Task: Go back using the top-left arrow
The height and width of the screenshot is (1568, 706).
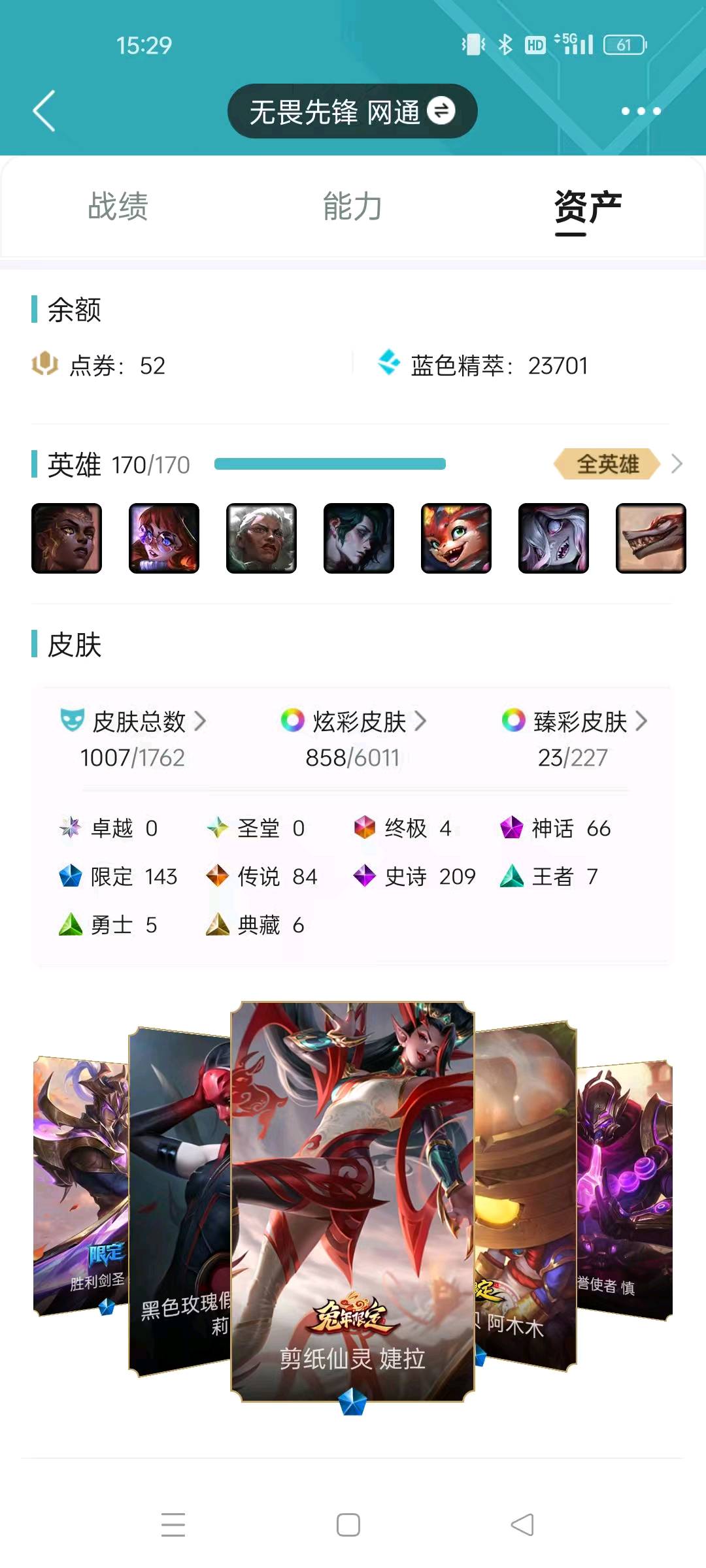Action: (44, 111)
